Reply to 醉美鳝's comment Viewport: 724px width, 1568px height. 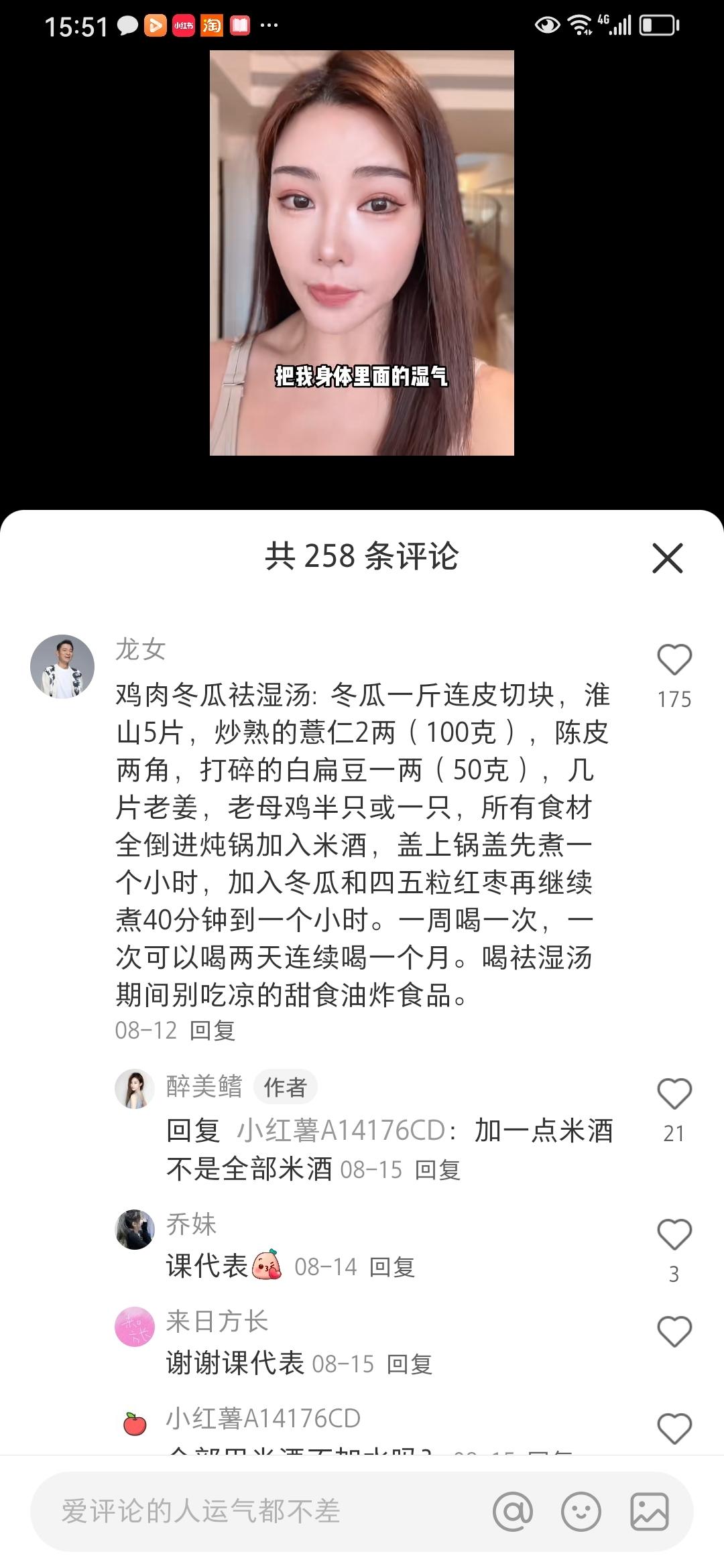click(x=438, y=1170)
